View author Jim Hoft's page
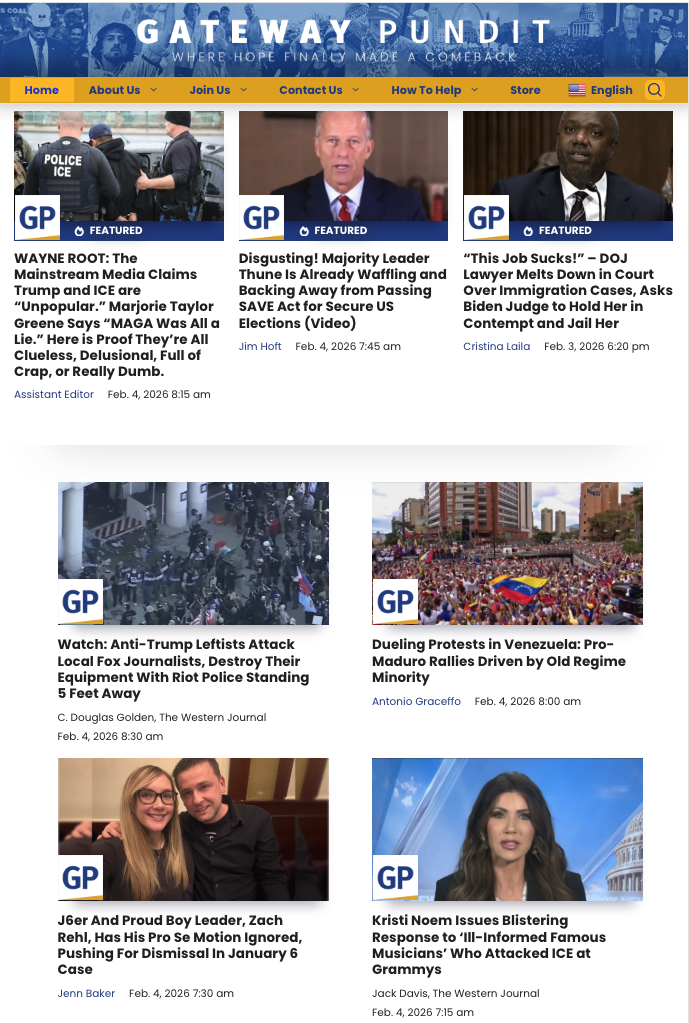 [260, 346]
